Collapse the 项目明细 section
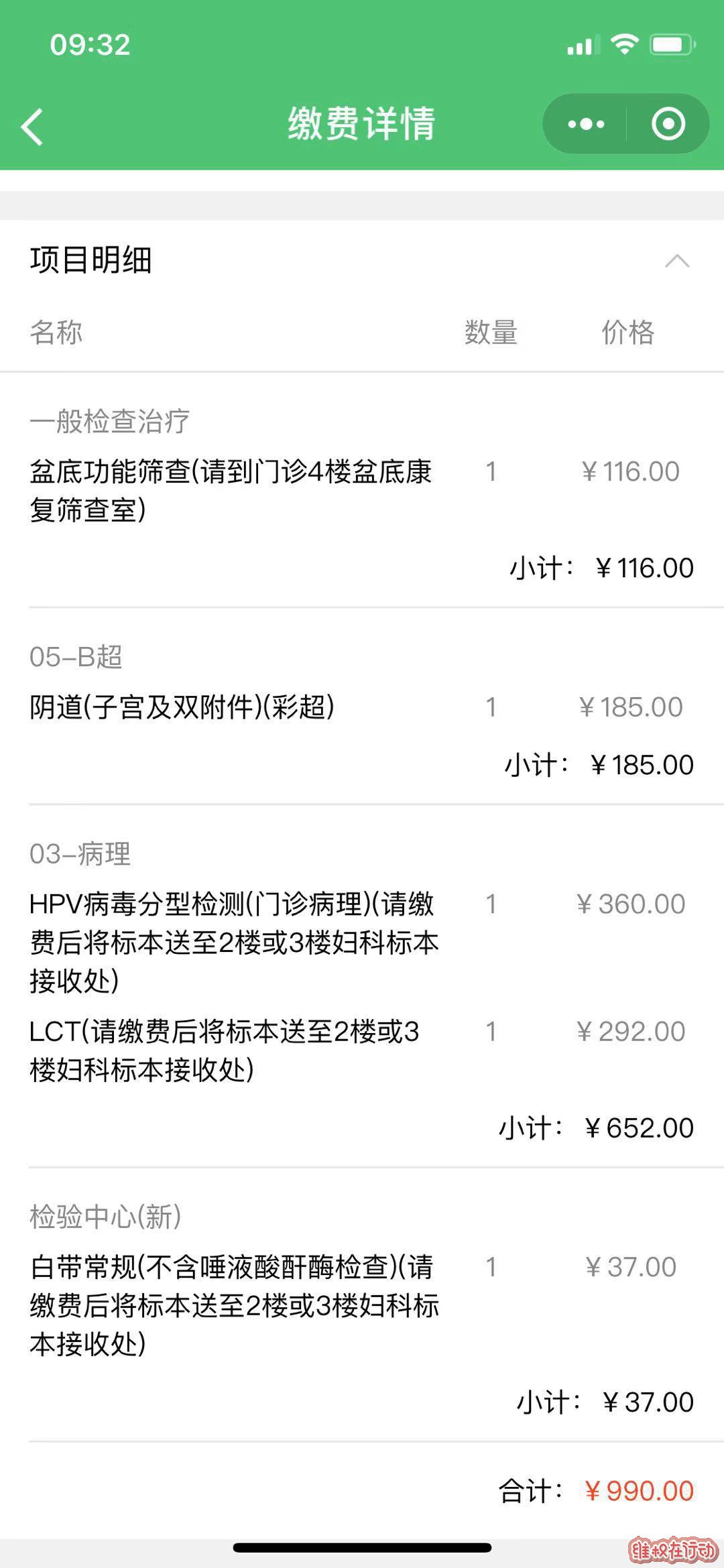The width and height of the screenshot is (724, 1568). [677, 261]
